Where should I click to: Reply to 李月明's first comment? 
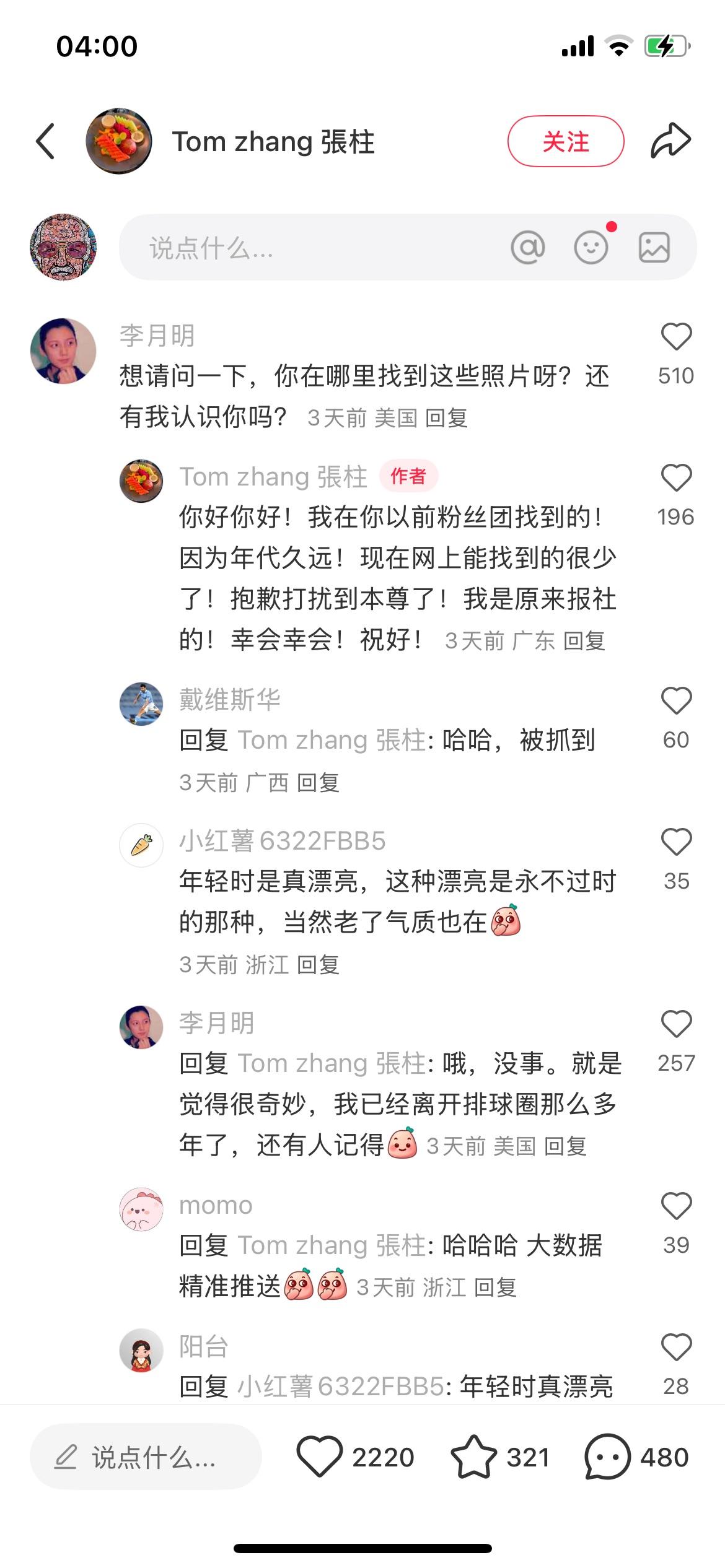(x=446, y=419)
